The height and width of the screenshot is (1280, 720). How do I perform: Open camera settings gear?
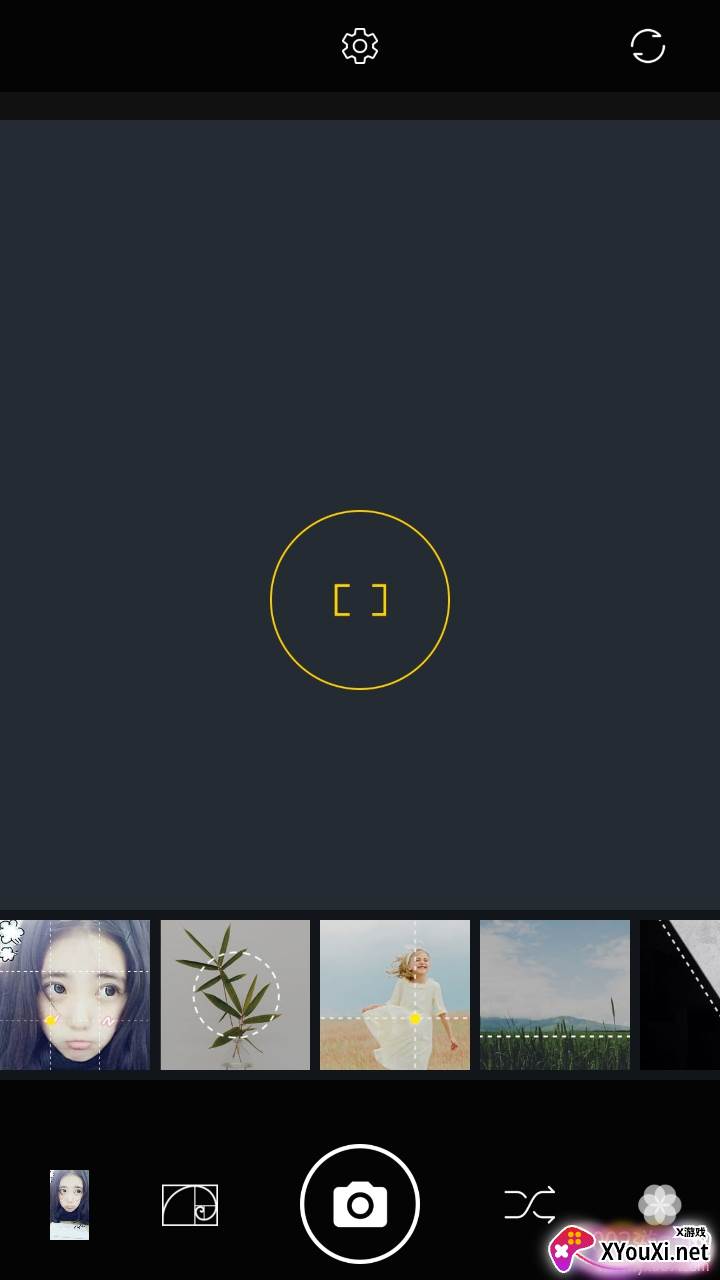pos(360,46)
